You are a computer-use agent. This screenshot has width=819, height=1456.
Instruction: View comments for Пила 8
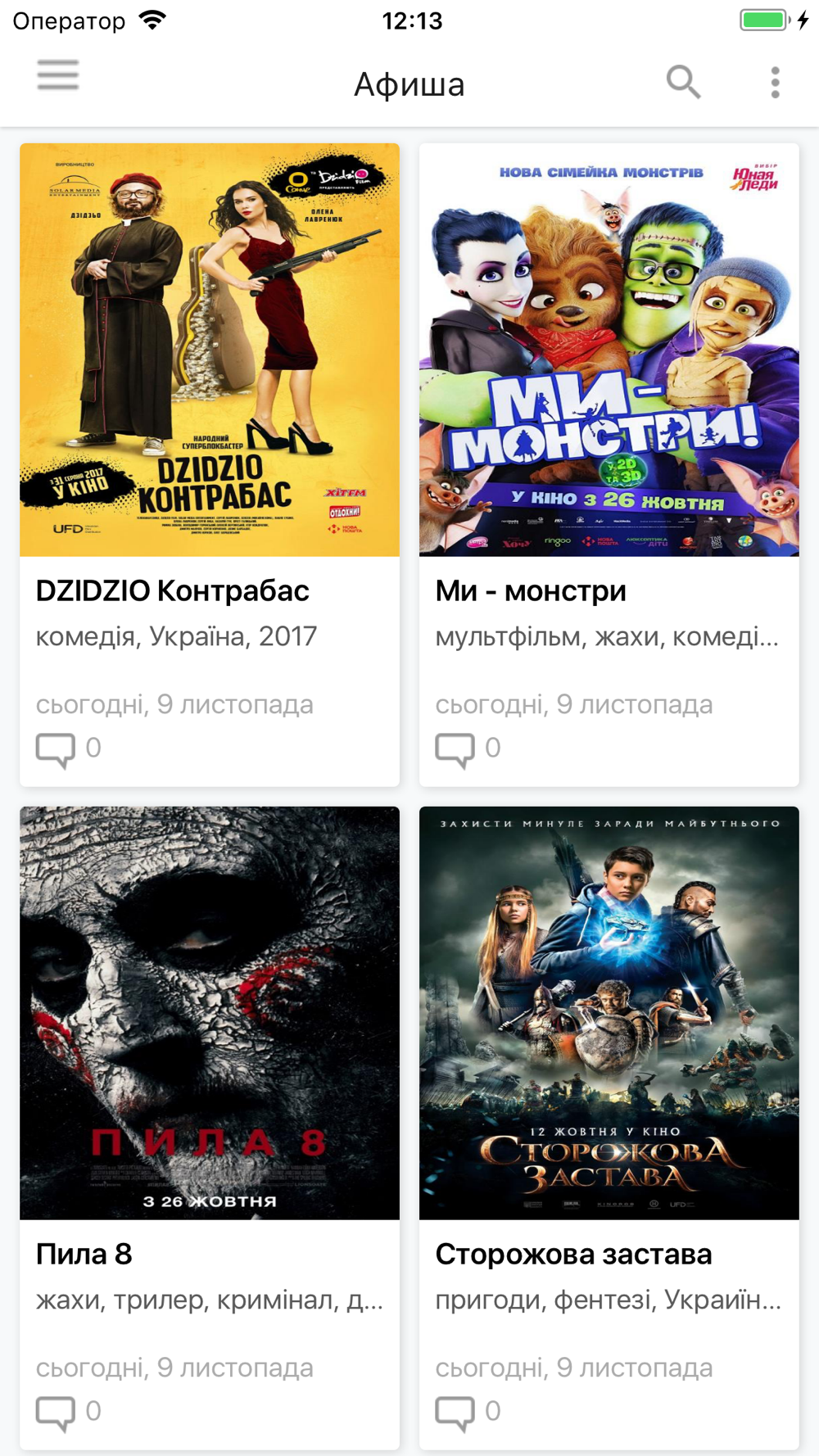(x=69, y=1413)
